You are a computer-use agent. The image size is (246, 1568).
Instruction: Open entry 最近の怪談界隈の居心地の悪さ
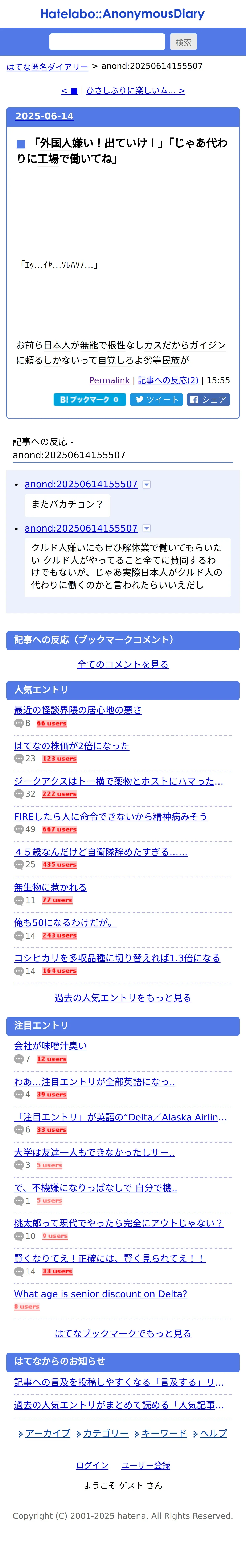[x=78, y=710]
